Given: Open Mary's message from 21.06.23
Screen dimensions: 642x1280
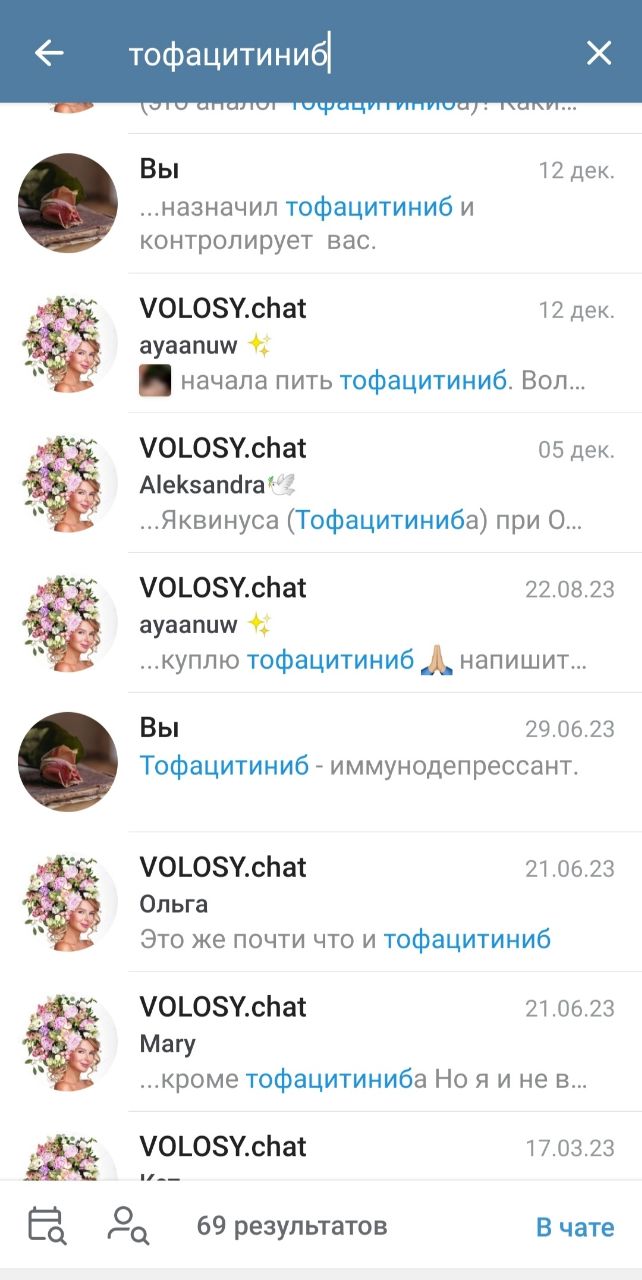Looking at the screenshot, I should 321,1042.
